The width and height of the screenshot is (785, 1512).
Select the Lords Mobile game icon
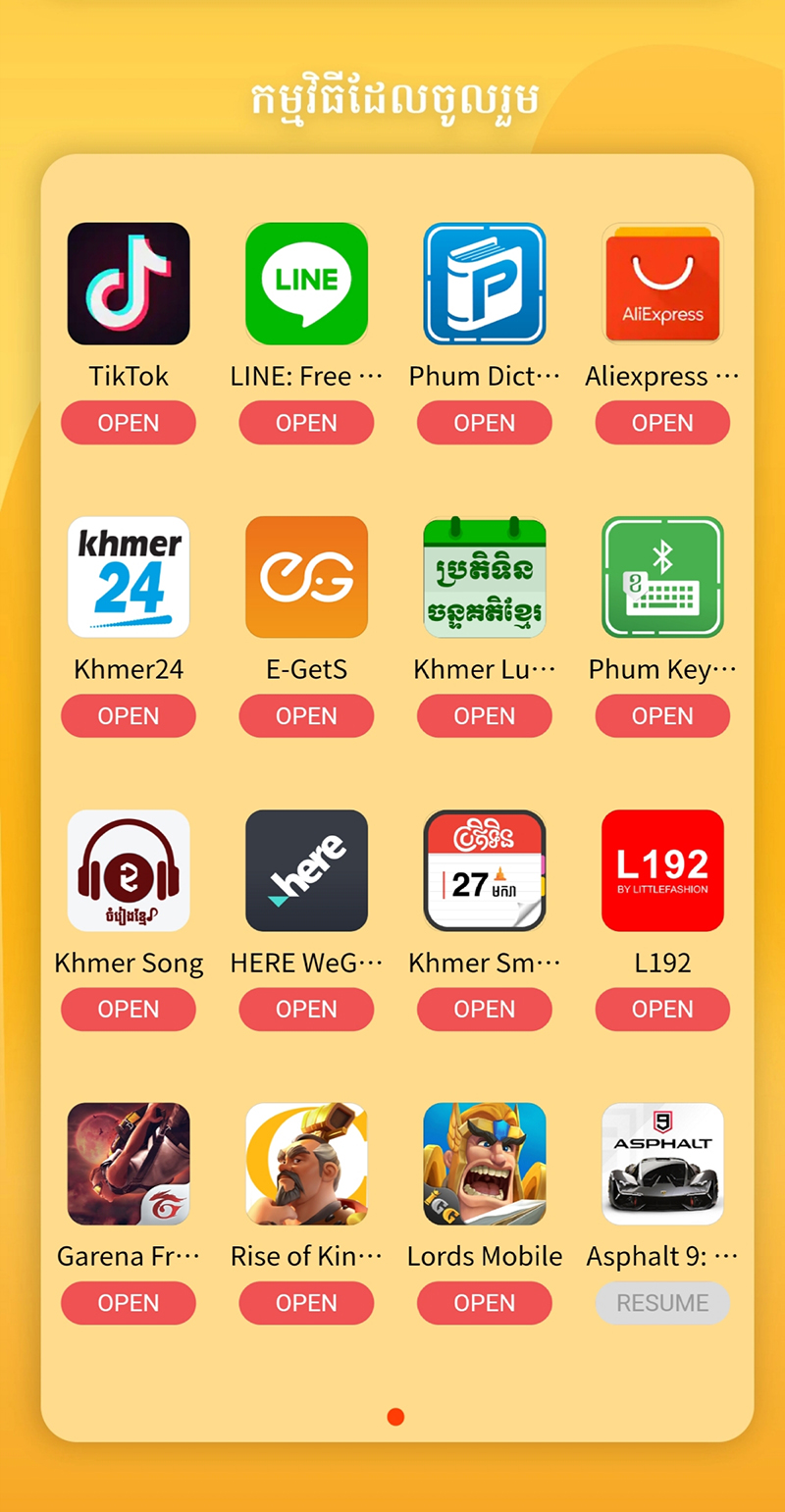point(484,1164)
